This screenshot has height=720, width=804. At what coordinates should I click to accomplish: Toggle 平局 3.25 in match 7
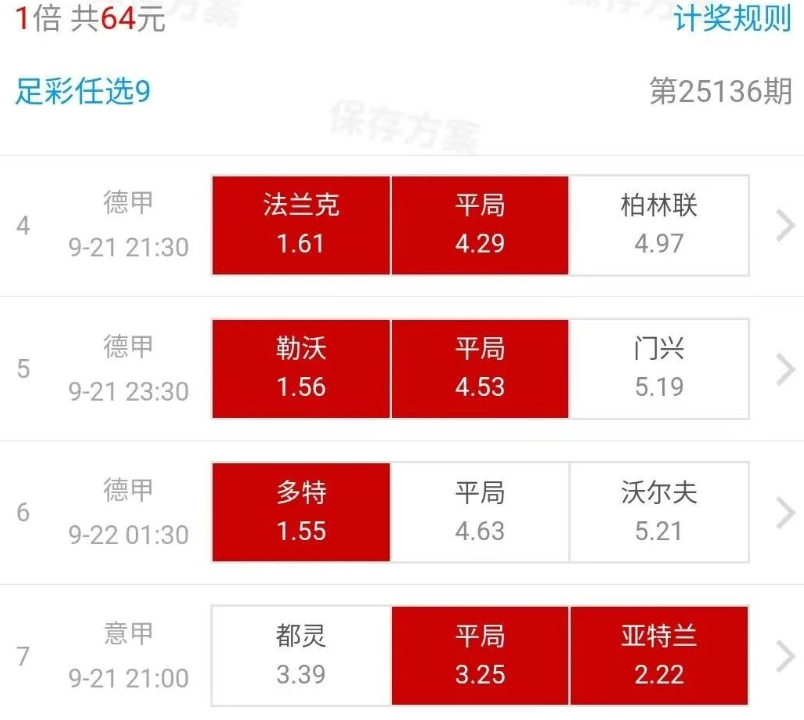click(x=480, y=655)
